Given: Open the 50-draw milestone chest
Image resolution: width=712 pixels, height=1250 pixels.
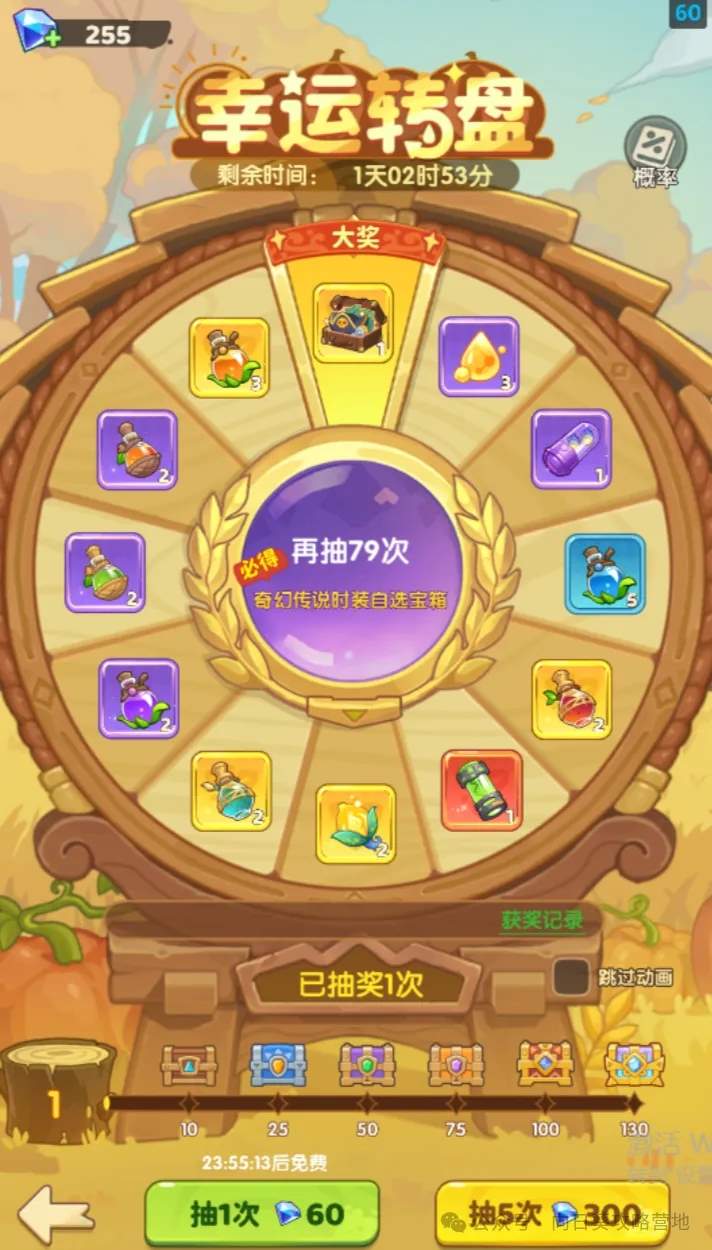Looking at the screenshot, I should pyautogui.click(x=366, y=1066).
